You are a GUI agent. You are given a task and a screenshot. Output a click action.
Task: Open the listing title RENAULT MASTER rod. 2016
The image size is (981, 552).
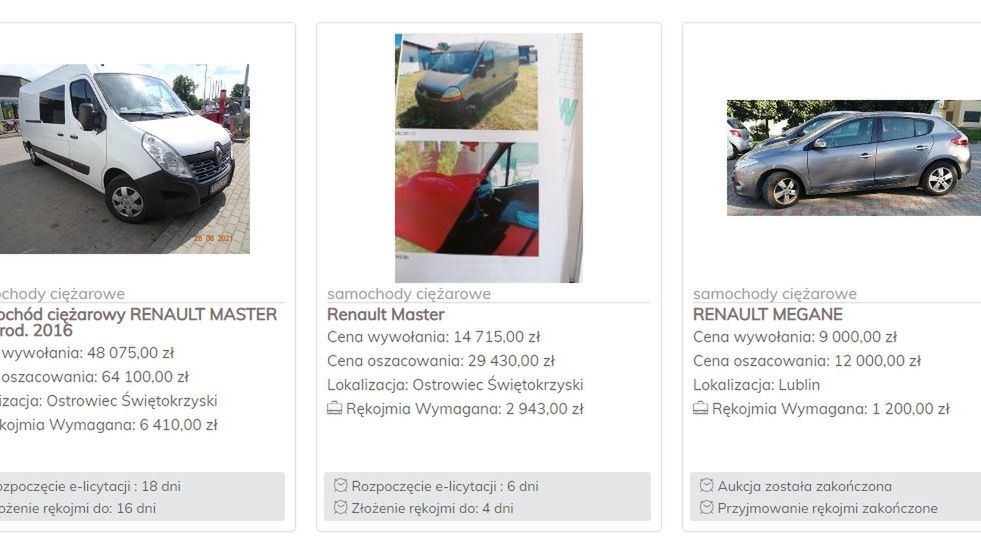coord(140,321)
